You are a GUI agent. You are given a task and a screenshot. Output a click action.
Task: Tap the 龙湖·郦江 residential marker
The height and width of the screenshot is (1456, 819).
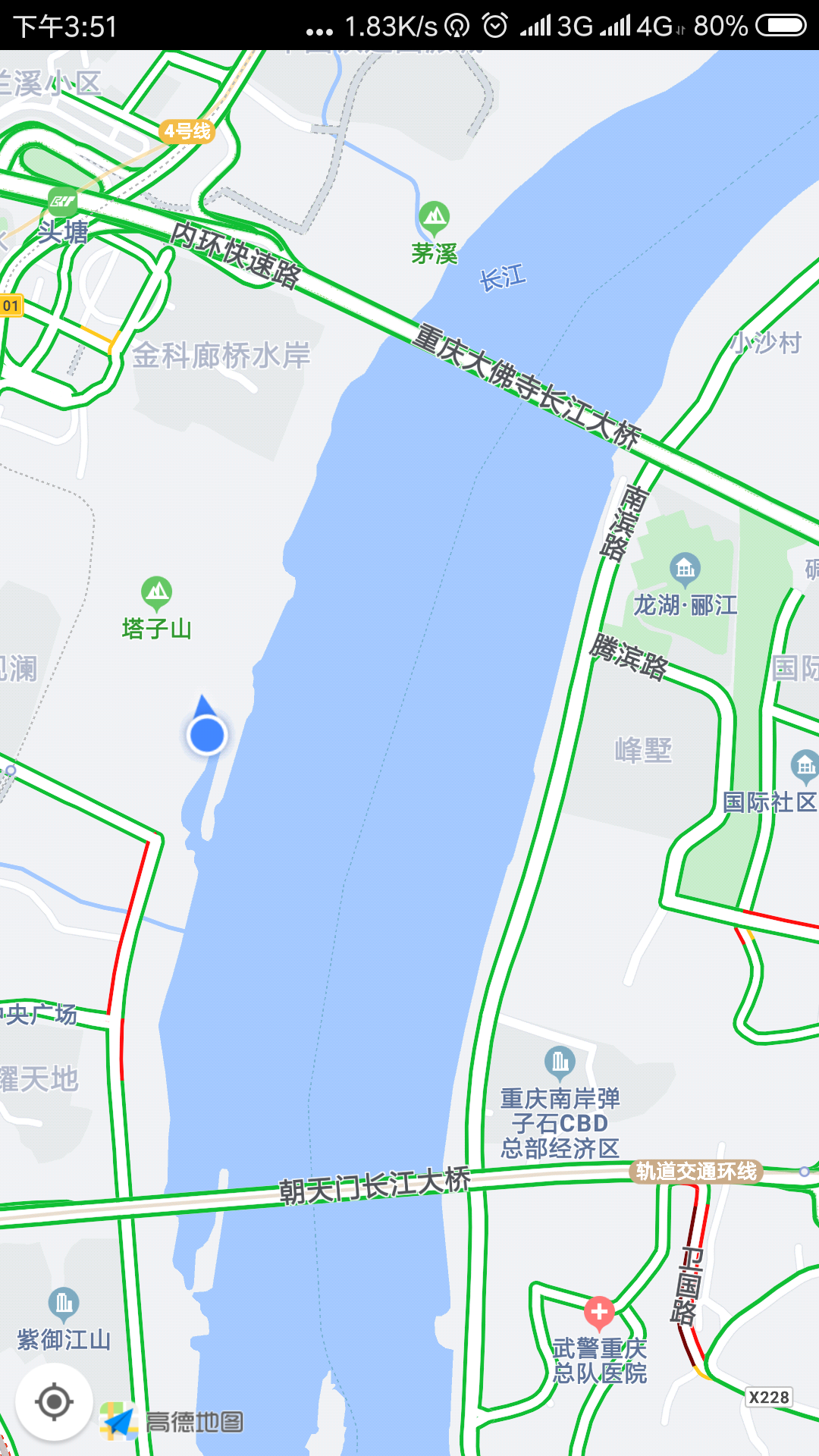(x=685, y=568)
